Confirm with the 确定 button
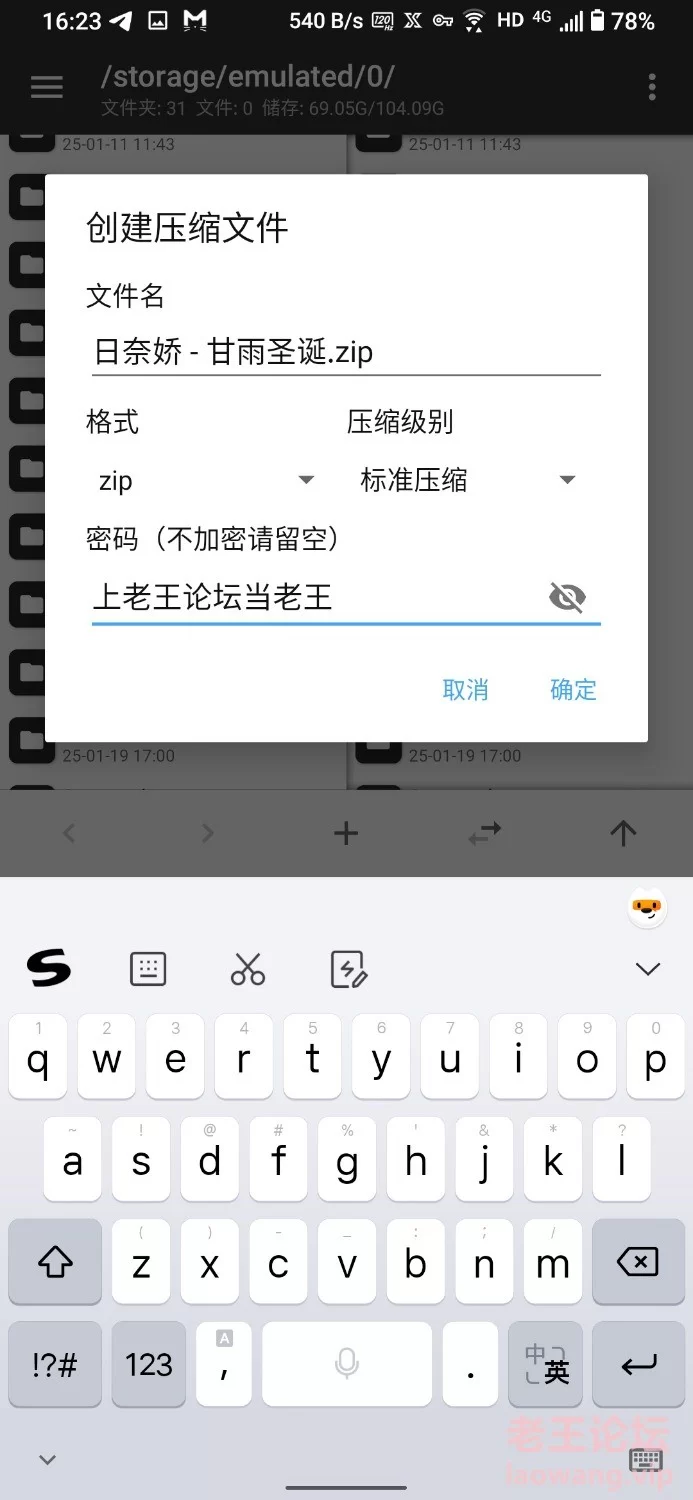 point(573,689)
